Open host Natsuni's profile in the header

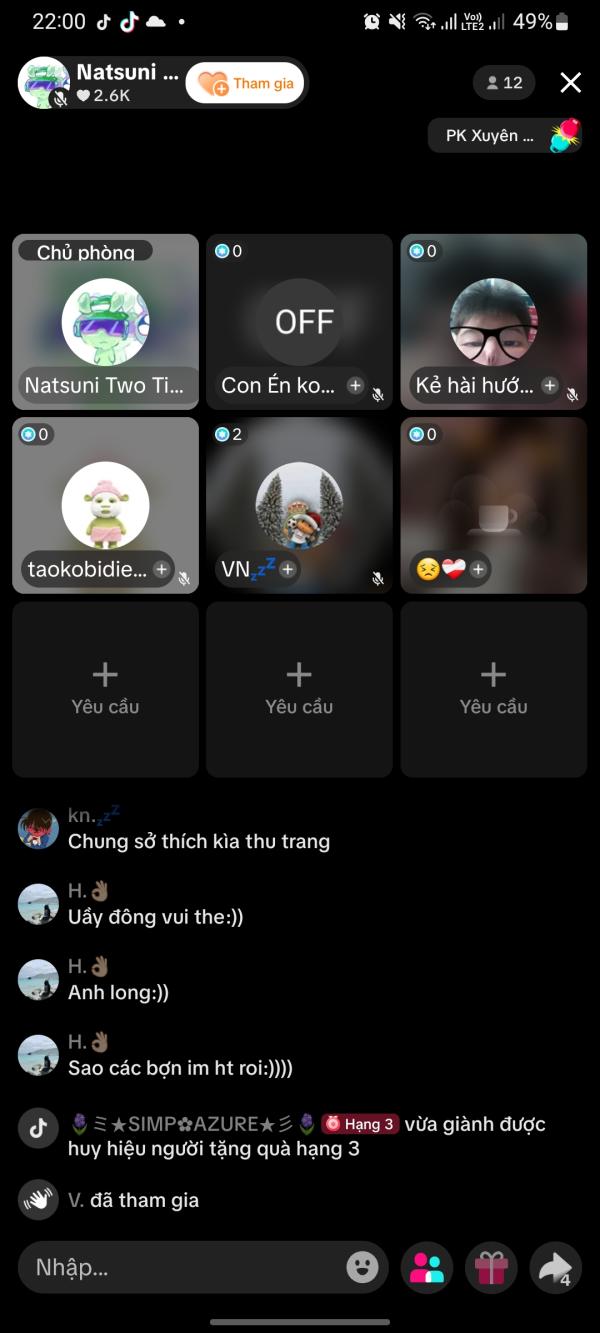point(44,83)
